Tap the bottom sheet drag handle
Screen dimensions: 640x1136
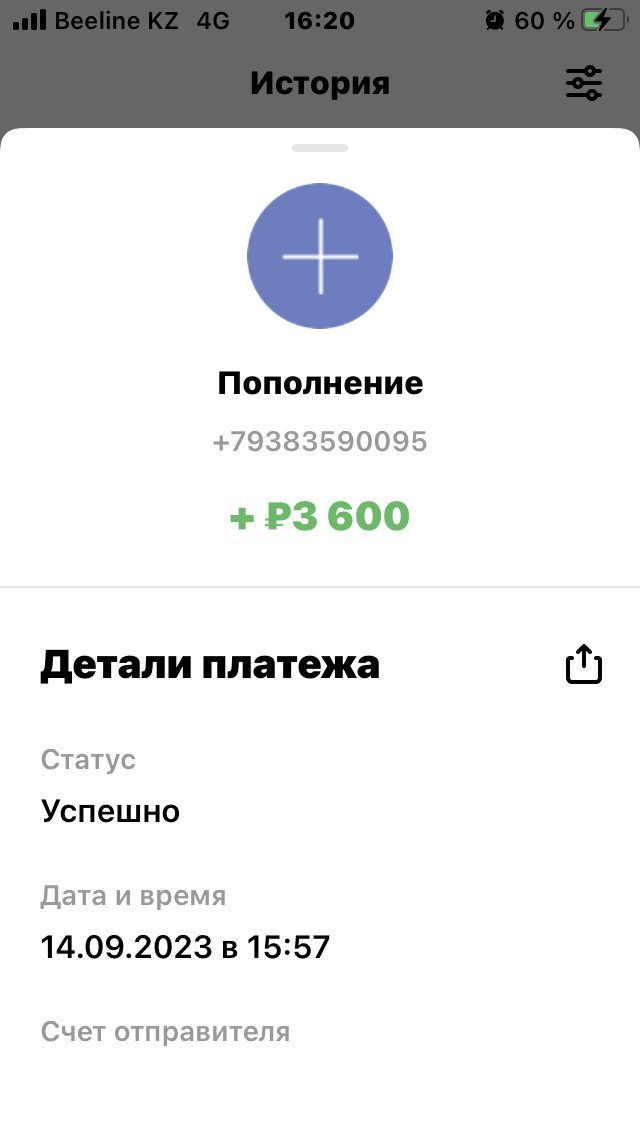pyautogui.click(x=320, y=148)
